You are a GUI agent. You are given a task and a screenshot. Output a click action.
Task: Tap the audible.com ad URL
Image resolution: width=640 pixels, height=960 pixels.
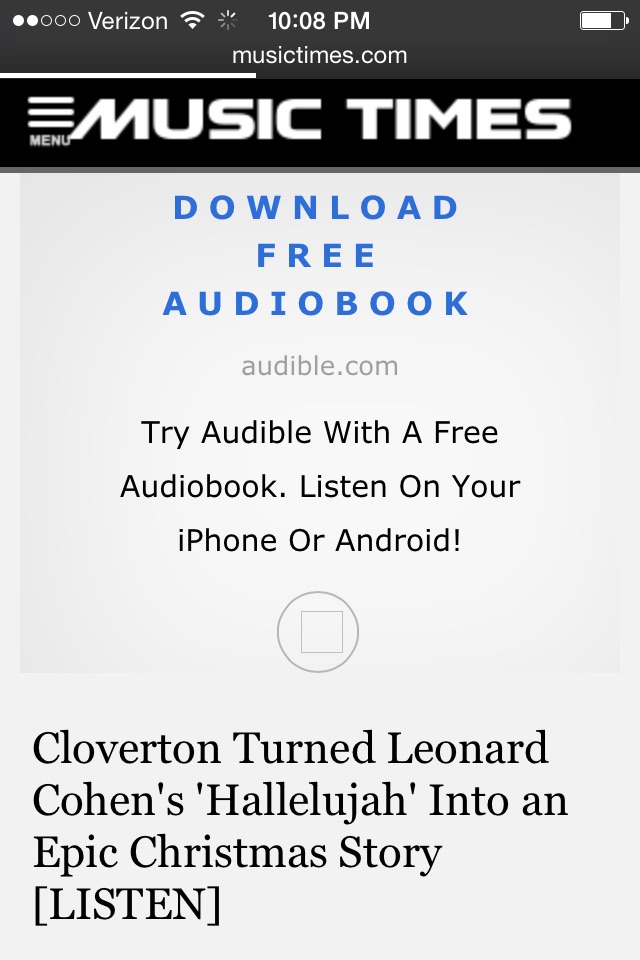(320, 366)
